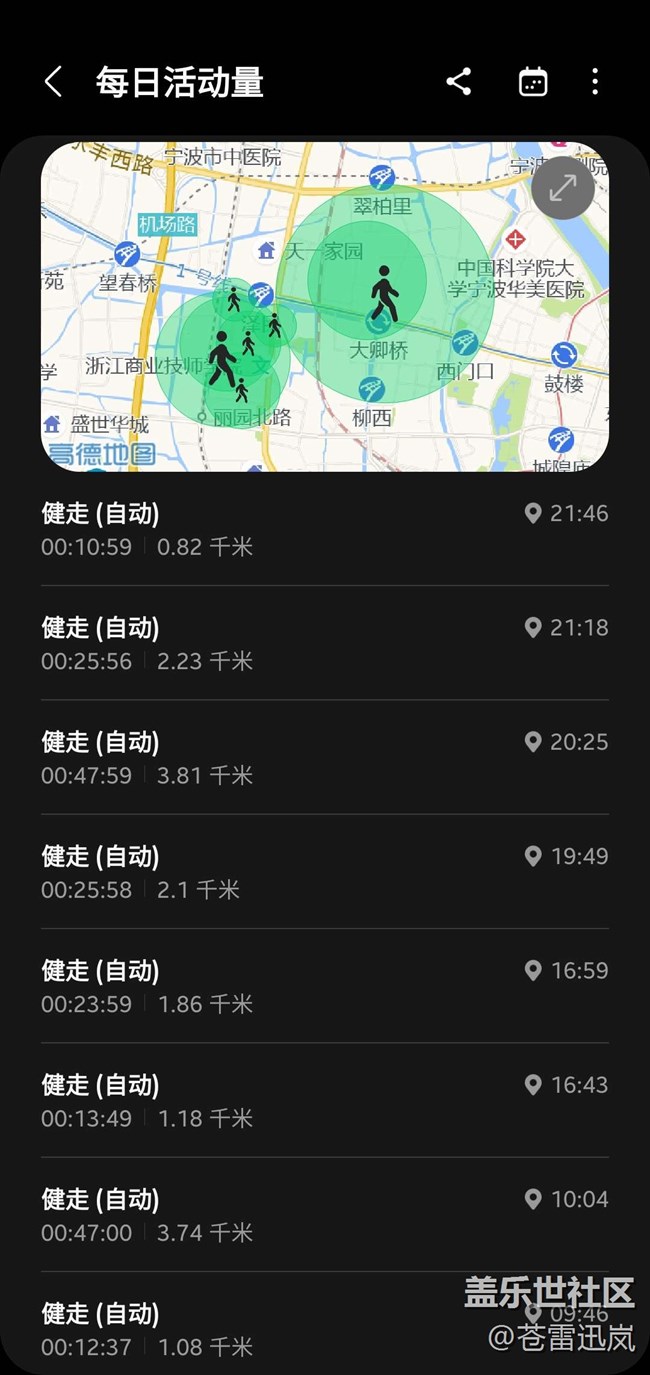The image size is (650, 1375).
Task: View the 20:25 walk of 3.81 千米
Action: 325,757
